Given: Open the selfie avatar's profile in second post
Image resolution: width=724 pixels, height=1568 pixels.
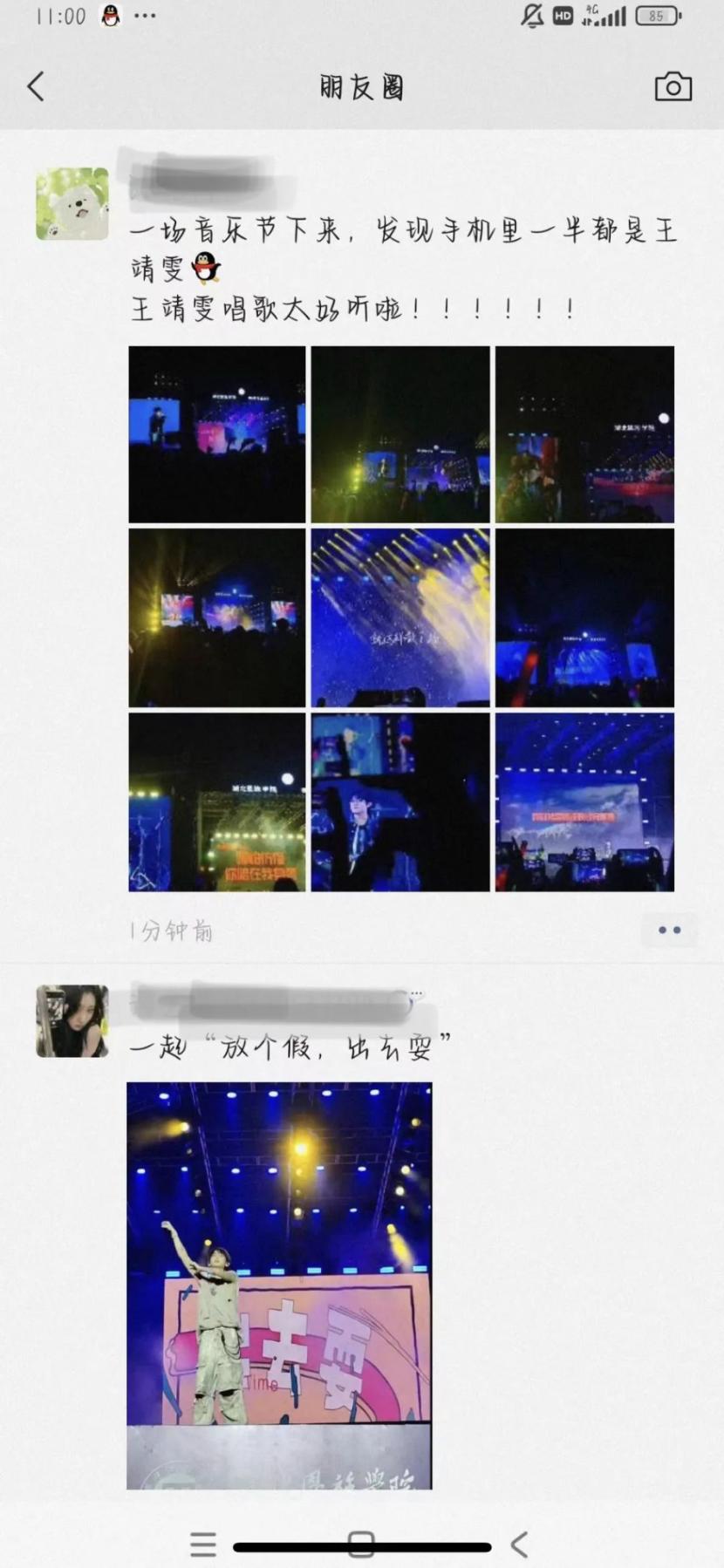Looking at the screenshot, I should [72, 1021].
